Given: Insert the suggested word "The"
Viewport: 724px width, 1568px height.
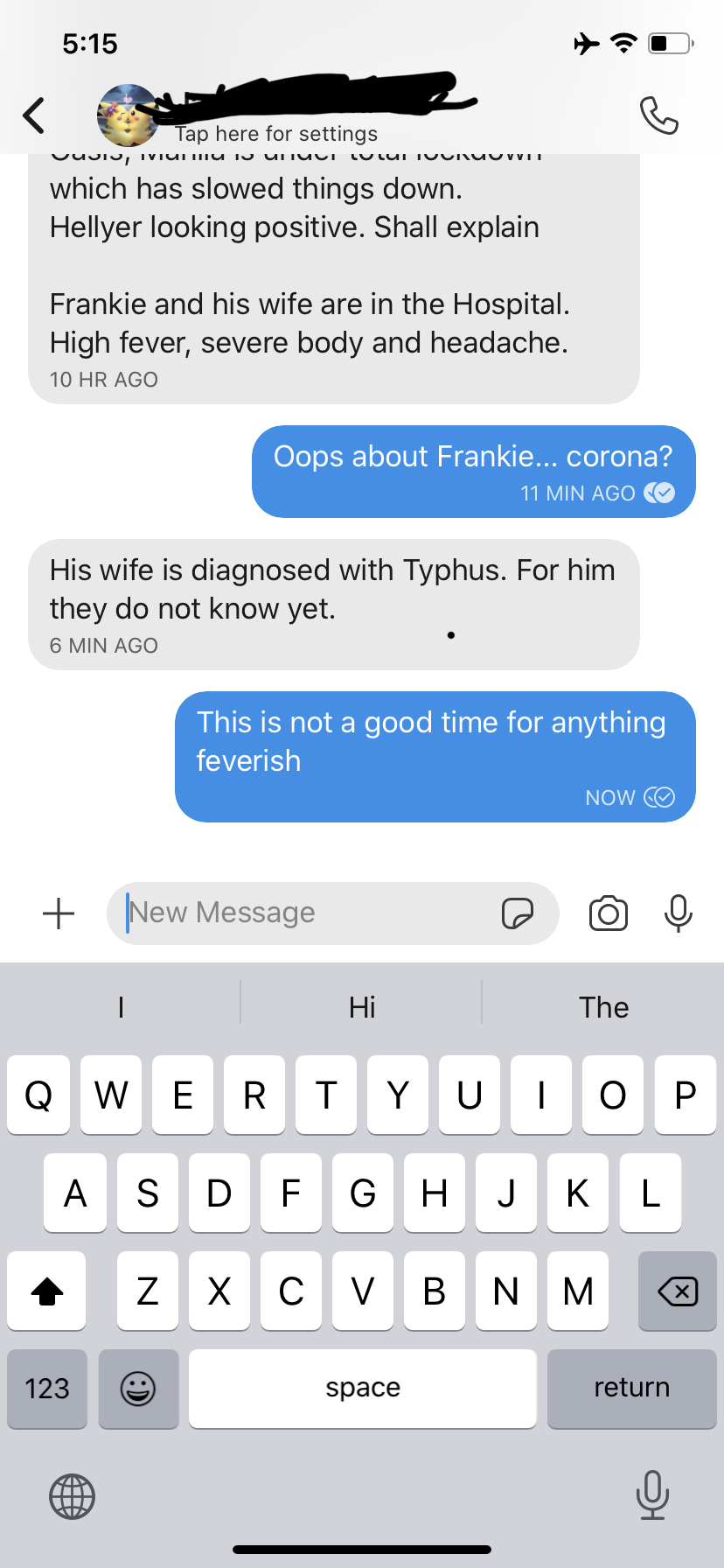Looking at the screenshot, I should tap(603, 1007).
